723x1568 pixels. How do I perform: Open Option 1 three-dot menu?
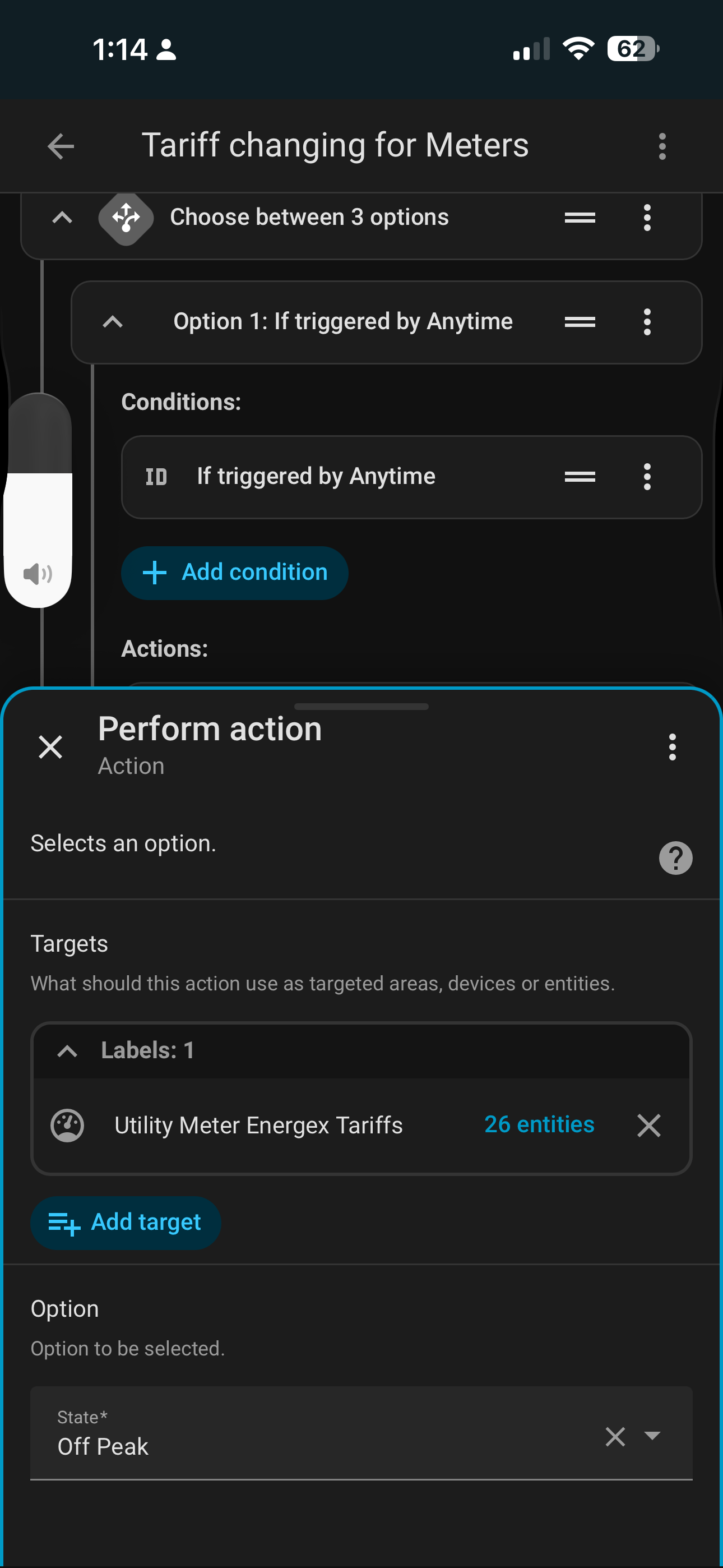[x=647, y=322]
